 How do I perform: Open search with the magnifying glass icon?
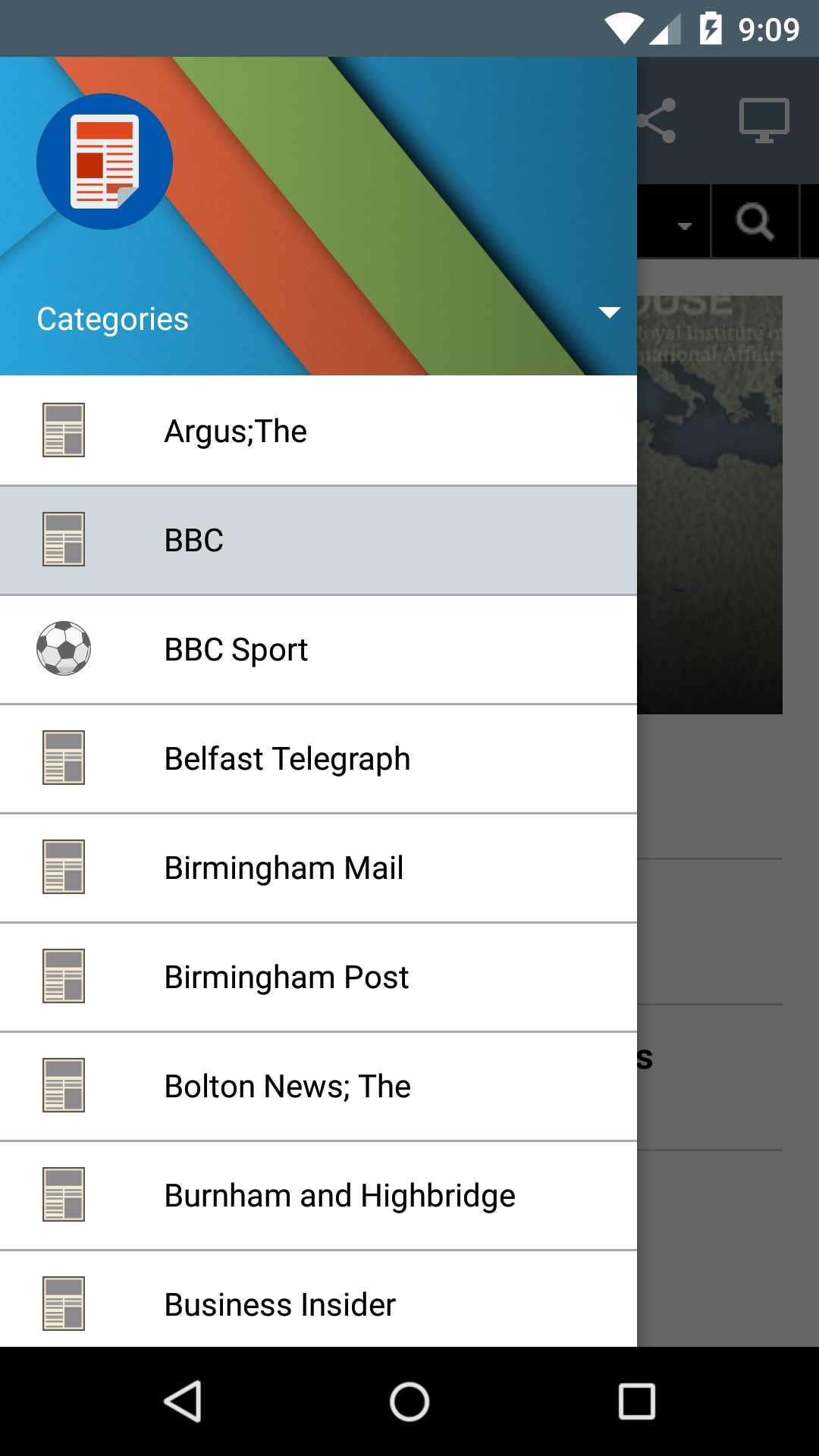pyautogui.click(x=755, y=221)
